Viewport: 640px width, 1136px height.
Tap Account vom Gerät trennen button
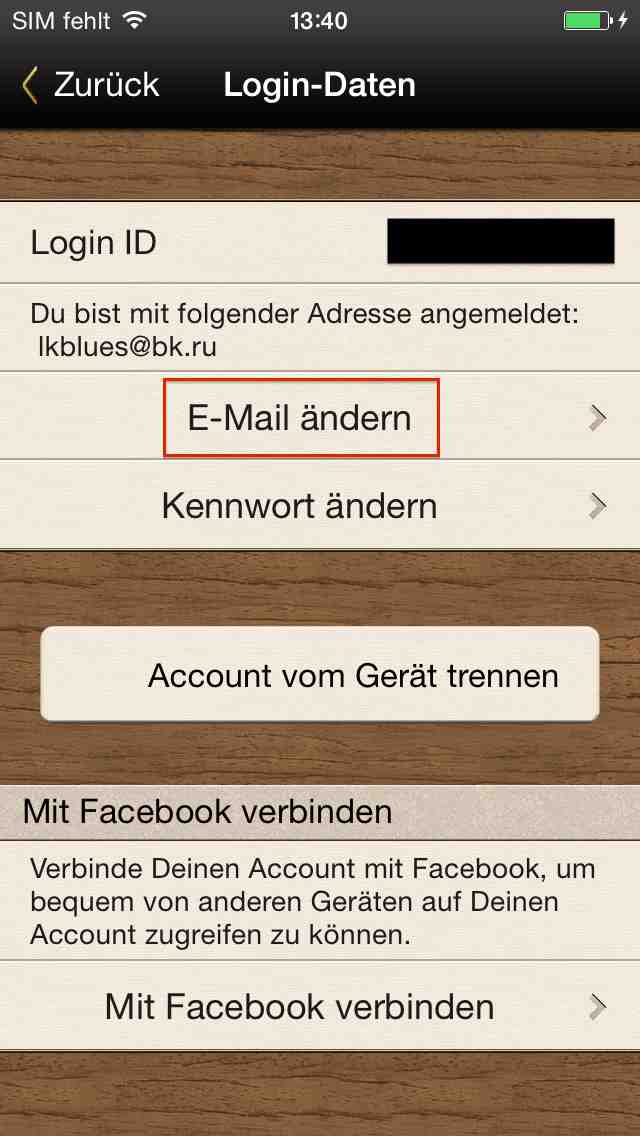coord(320,675)
